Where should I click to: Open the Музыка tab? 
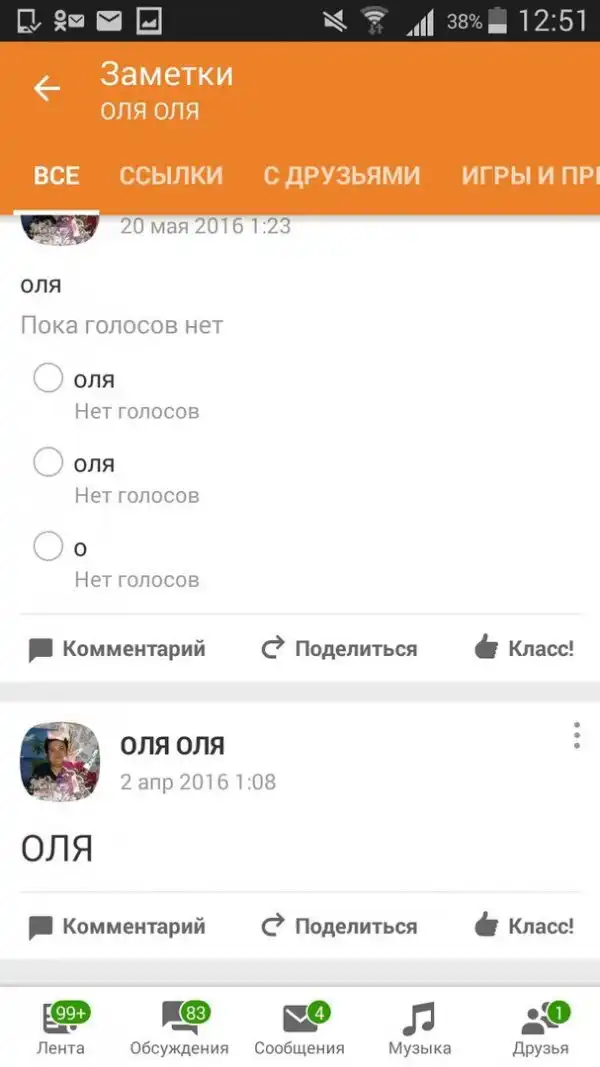419,1028
